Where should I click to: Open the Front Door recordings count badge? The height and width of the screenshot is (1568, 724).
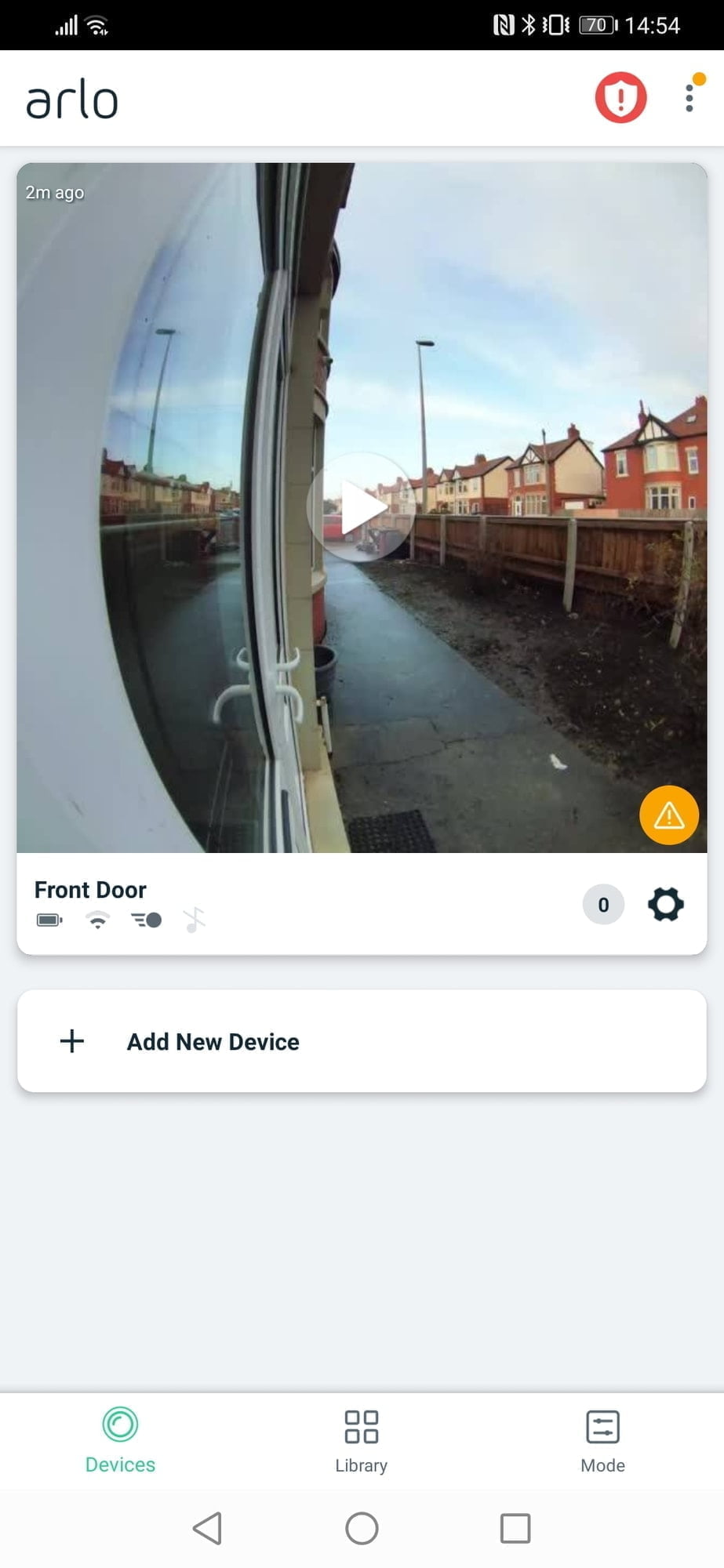coord(603,905)
